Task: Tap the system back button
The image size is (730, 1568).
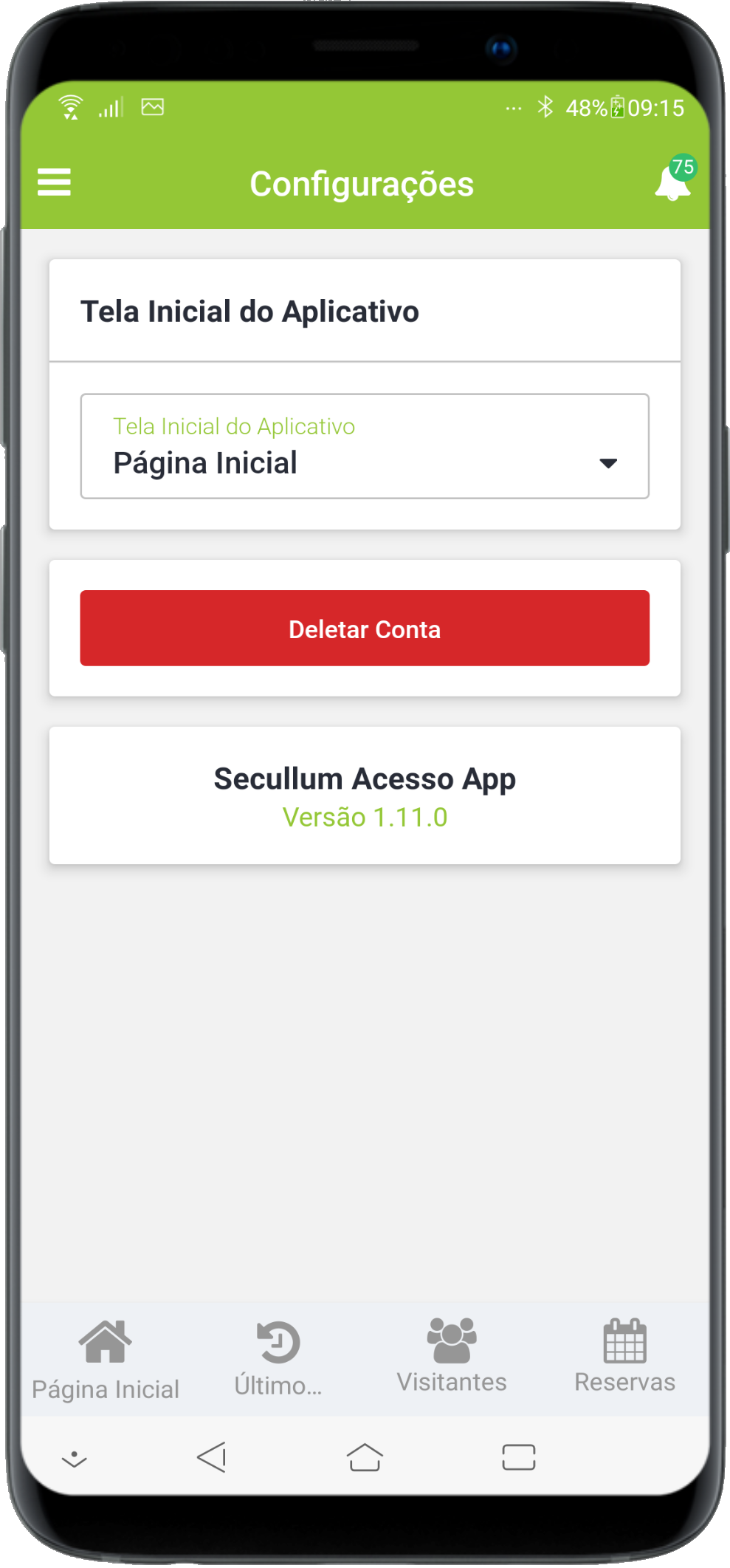Action: pyautogui.click(x=213, y=1457)
